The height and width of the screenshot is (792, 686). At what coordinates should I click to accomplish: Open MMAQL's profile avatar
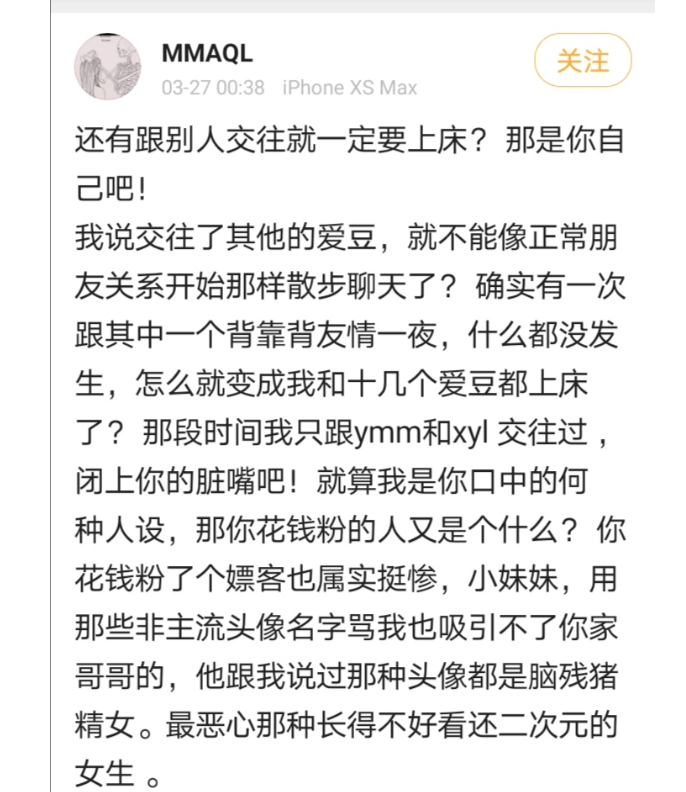pos(109,65)
